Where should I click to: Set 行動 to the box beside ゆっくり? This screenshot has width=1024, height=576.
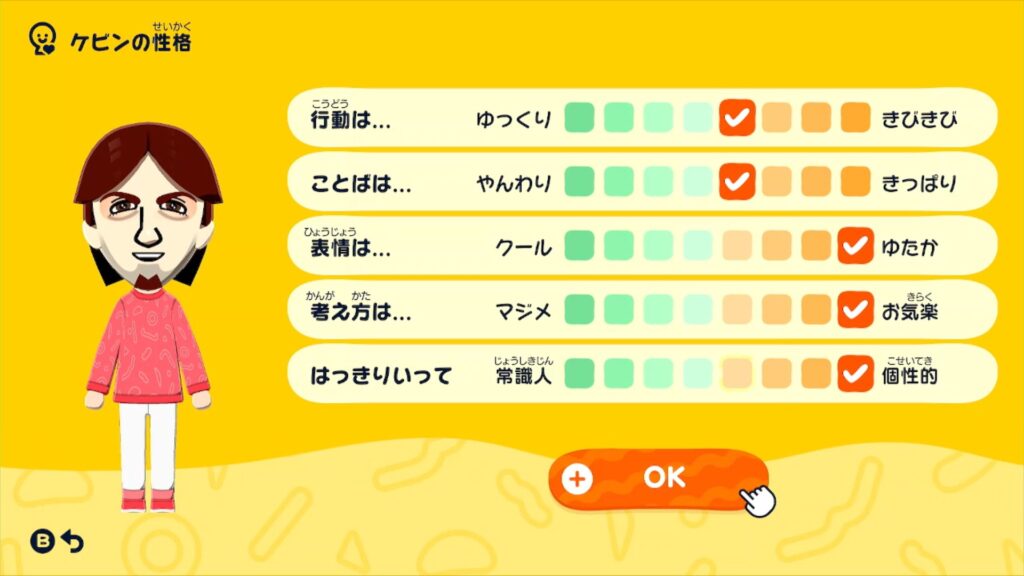[x=579, y=118]
